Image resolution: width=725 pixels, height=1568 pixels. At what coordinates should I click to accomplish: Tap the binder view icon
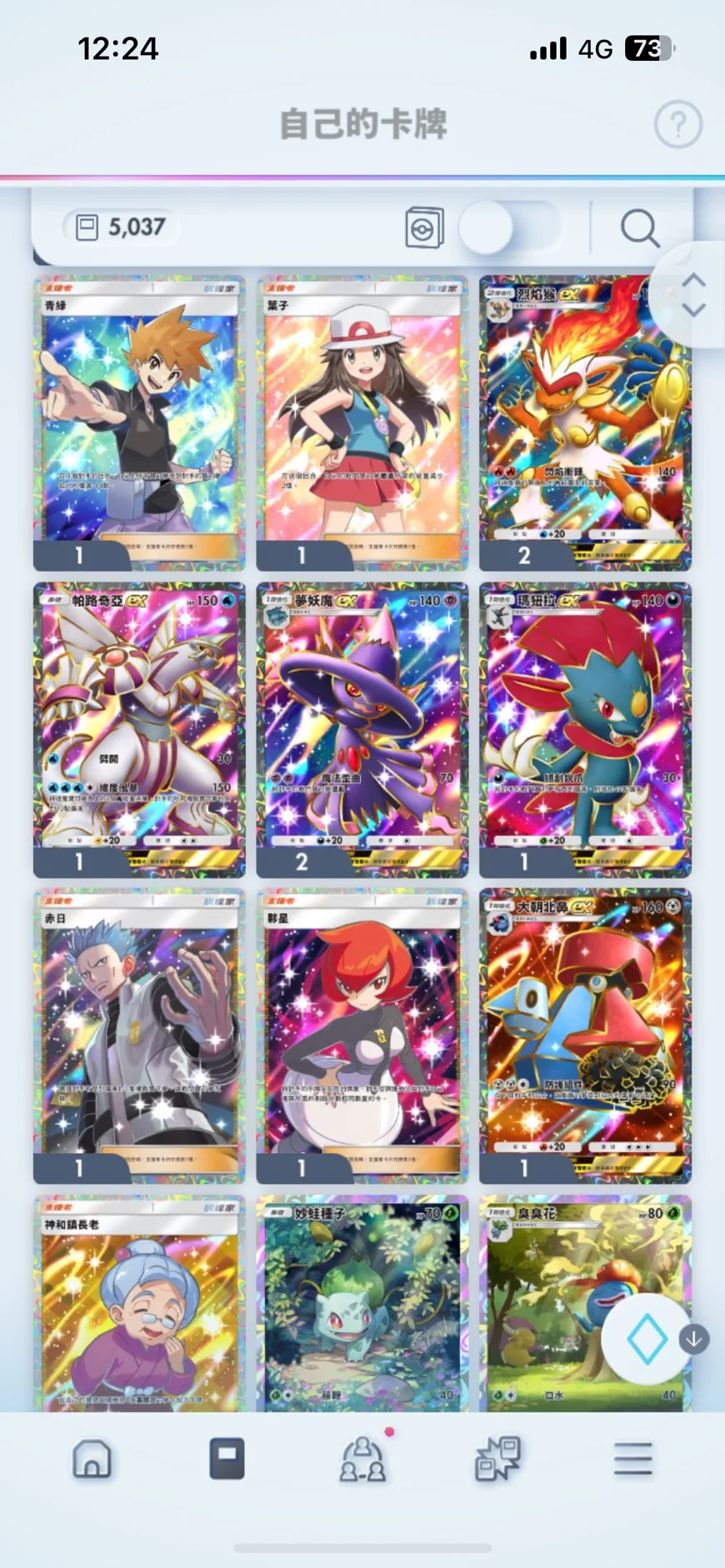pos(424,227)
